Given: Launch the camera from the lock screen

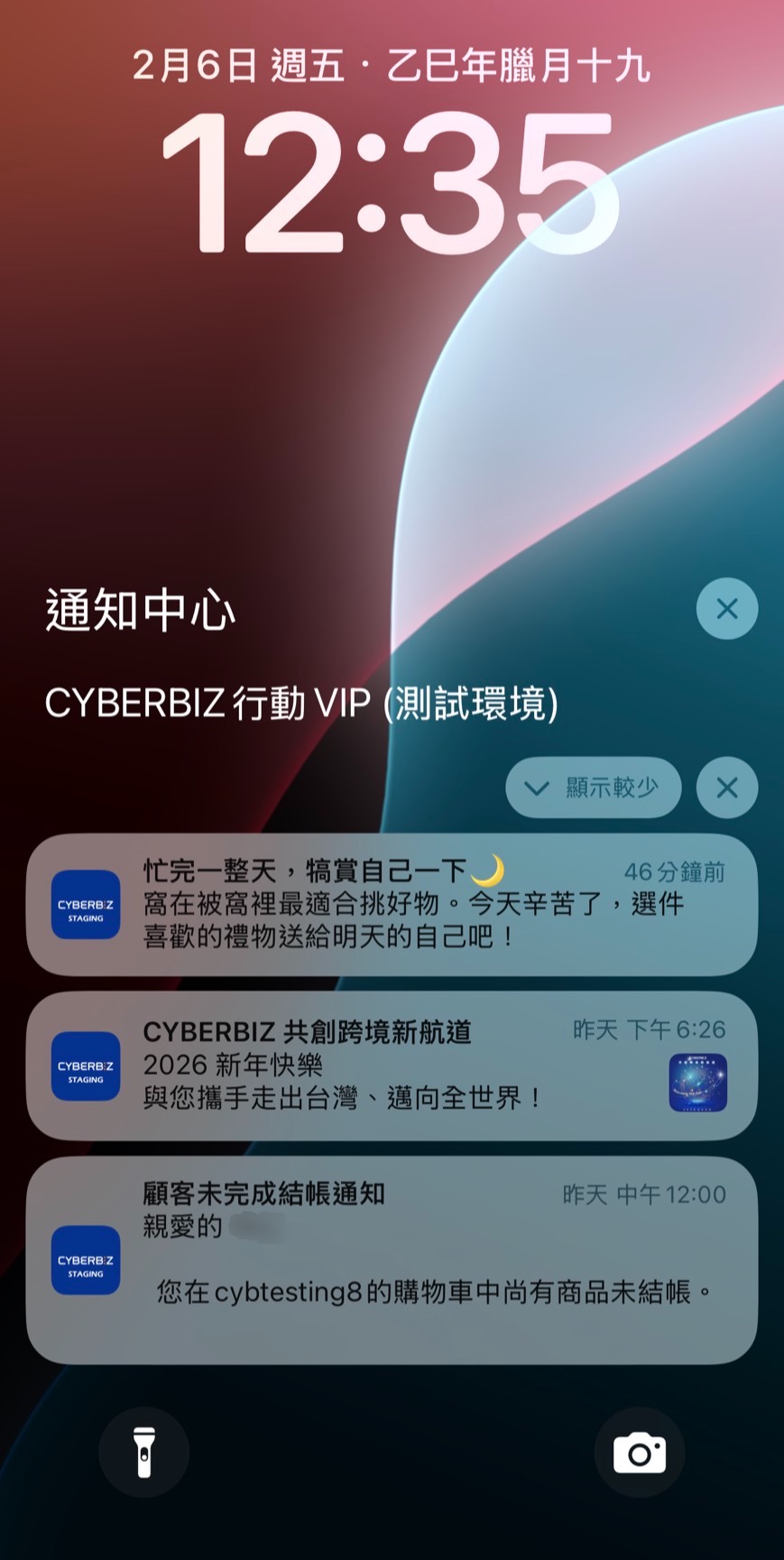Looking at the screenshot, I should pyautogui.click(x=639, y=1452).
